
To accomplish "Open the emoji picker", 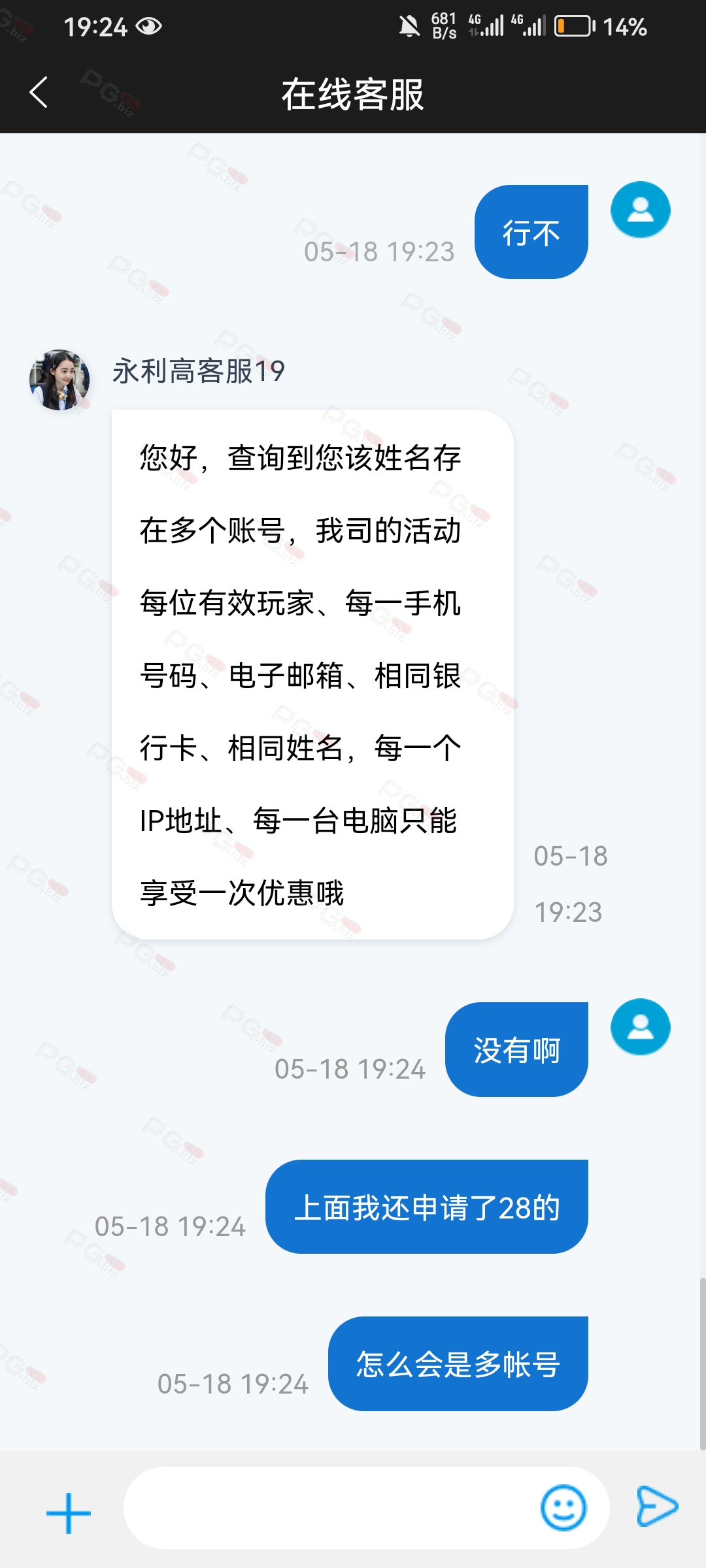I will click(563, 1508).
